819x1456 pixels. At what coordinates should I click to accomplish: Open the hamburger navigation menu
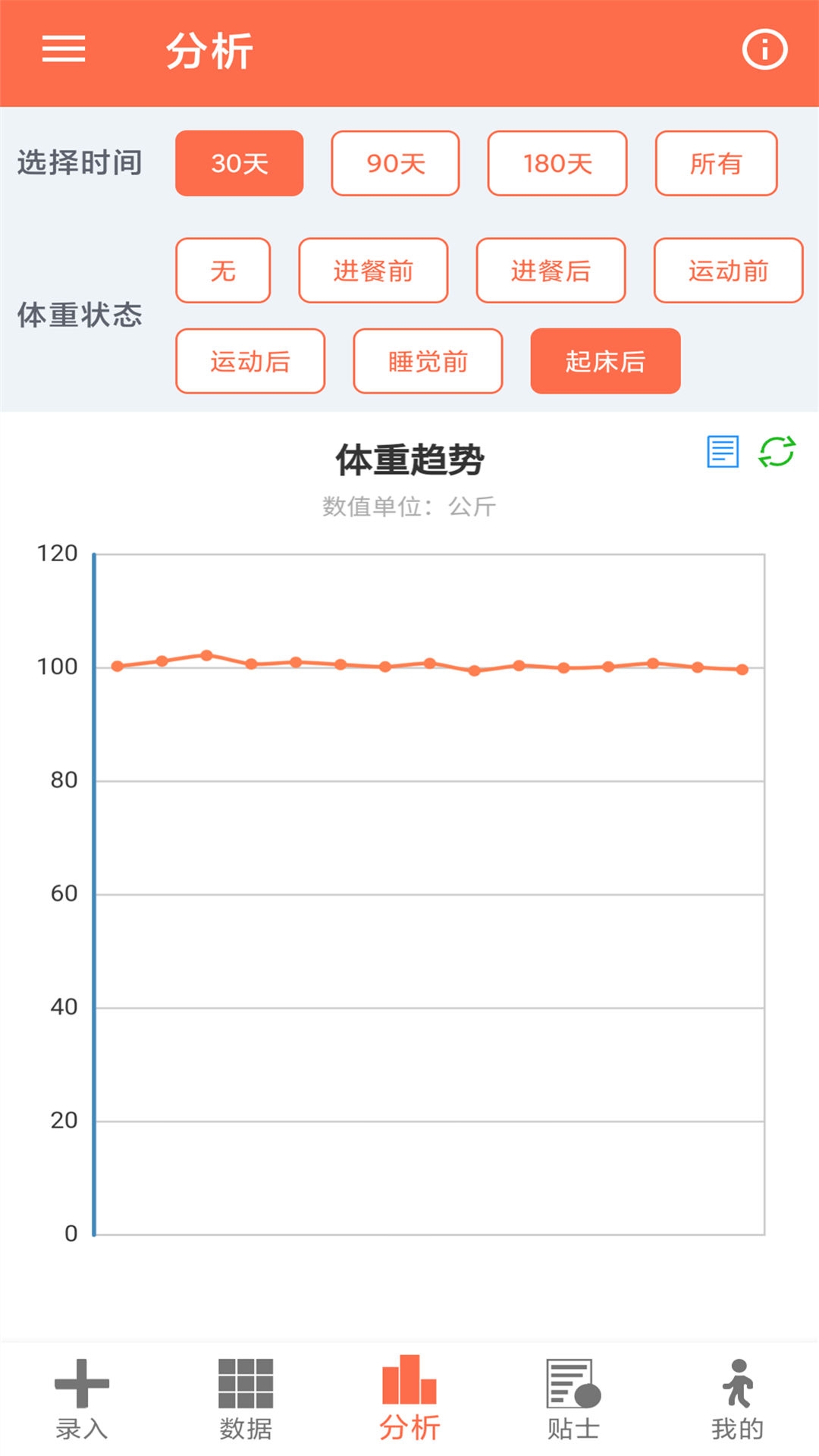(62, 49)
